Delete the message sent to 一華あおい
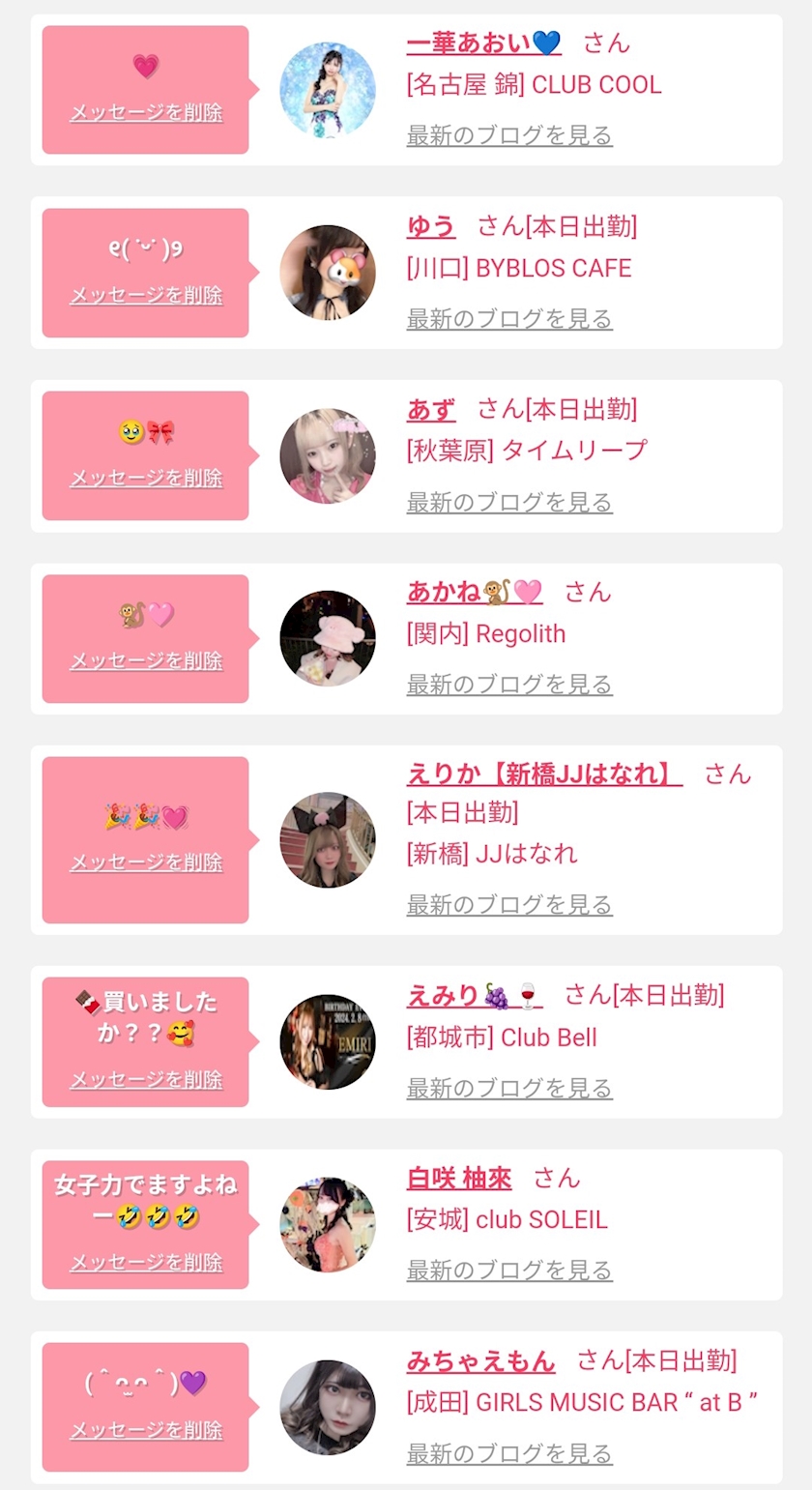The height and width of the screenshot is (1490, 812). pos(146,112)
